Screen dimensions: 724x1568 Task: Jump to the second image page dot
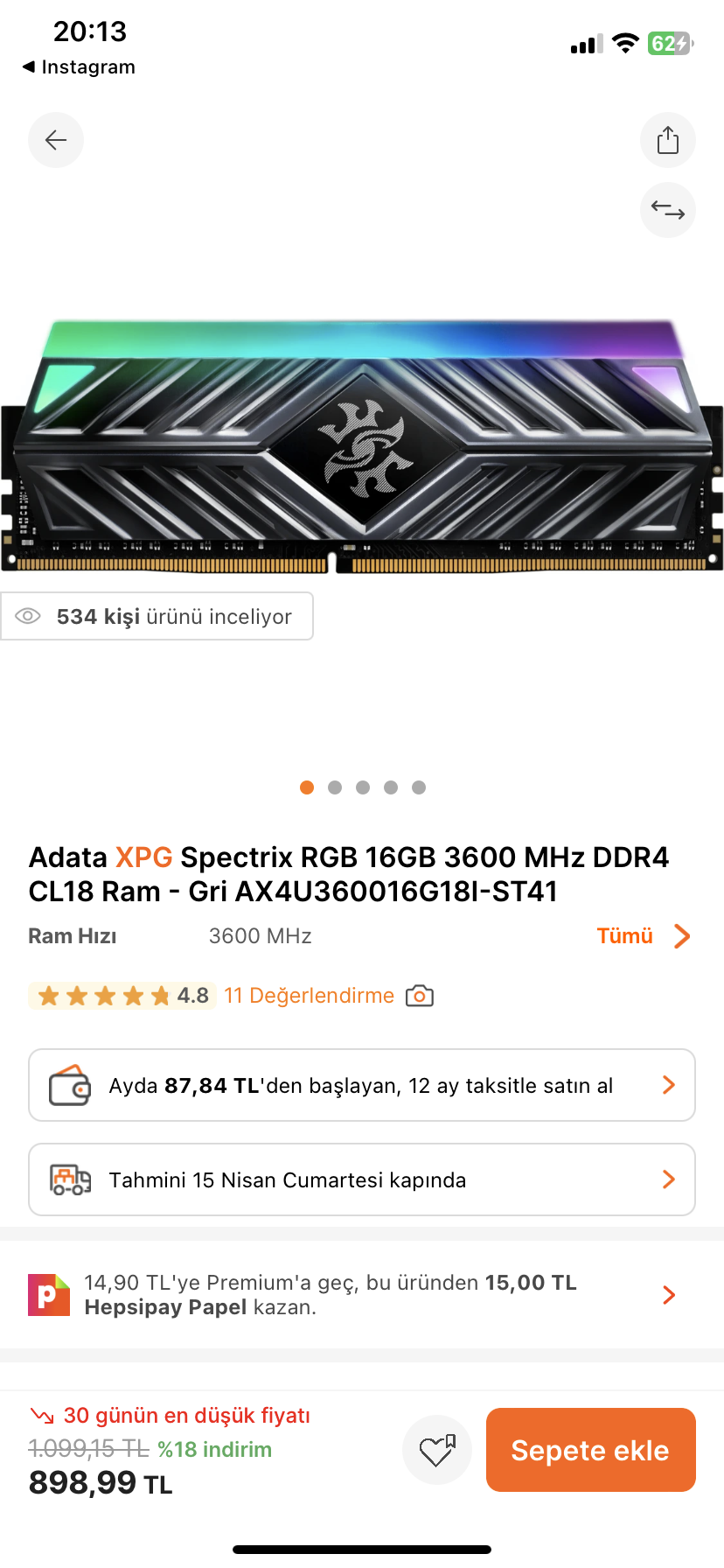335,787
